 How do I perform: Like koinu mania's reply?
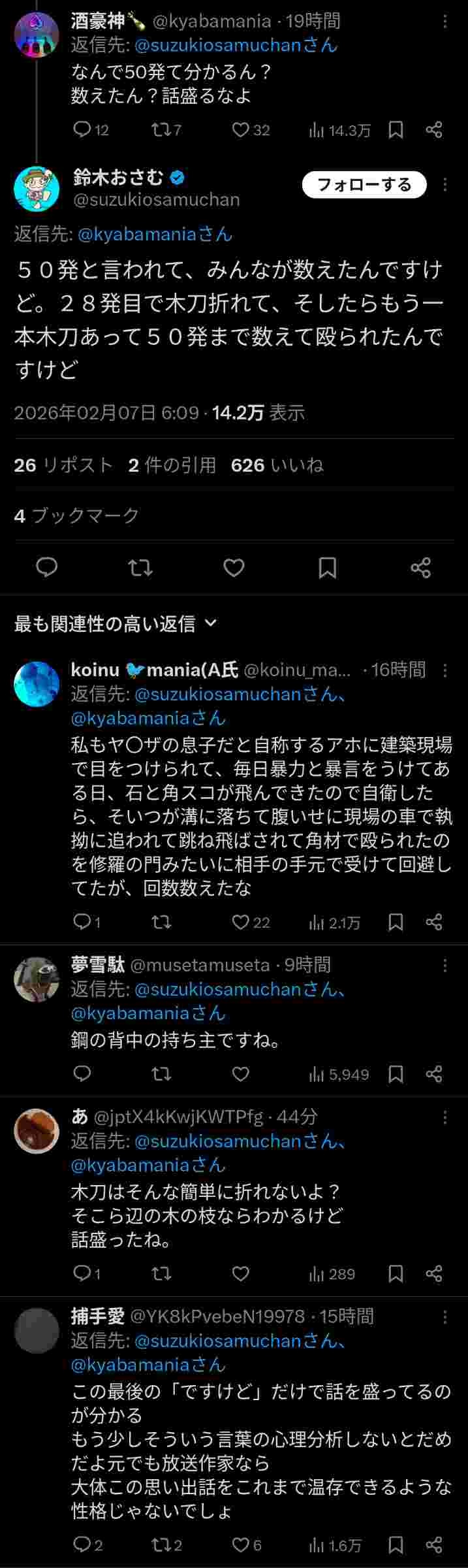[241, 922]
